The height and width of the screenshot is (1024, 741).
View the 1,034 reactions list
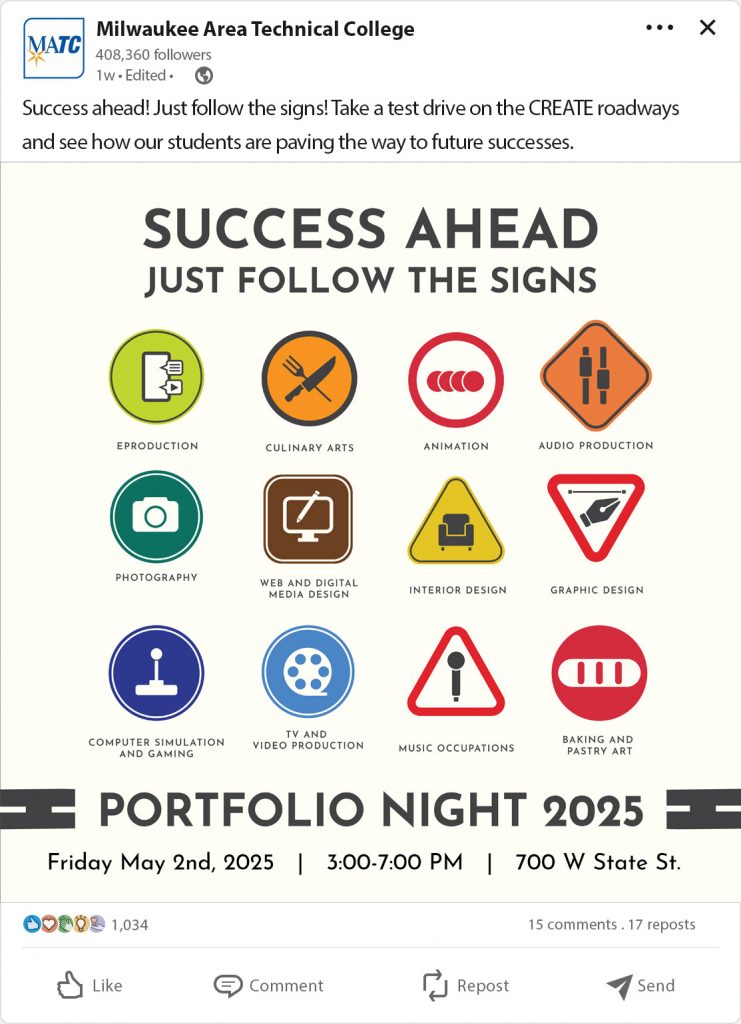coord(129,925)
